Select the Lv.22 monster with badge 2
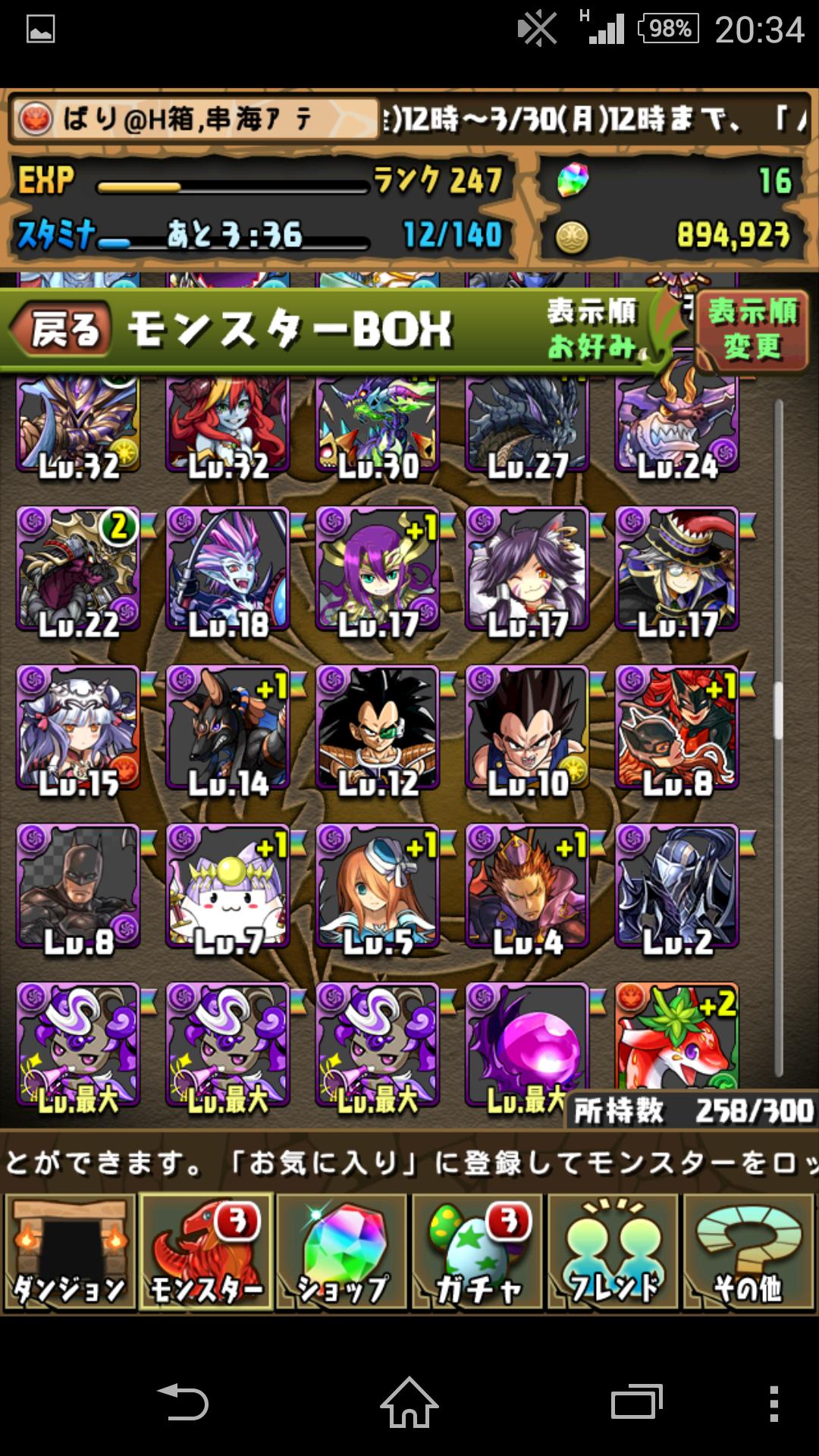Screen dimensions: 819x1456 pyautogui.click(x=78, y=569)
